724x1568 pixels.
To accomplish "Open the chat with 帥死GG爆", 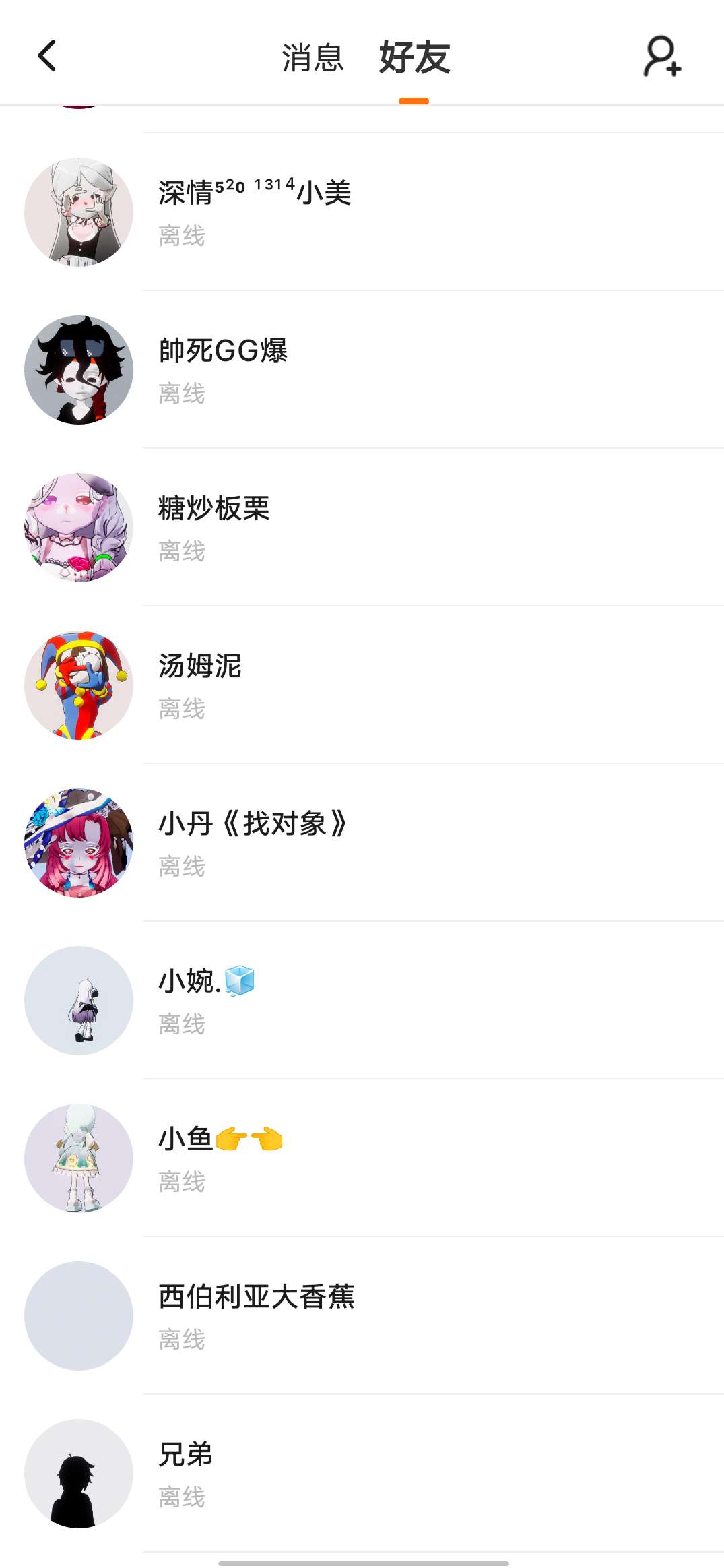I will (x=364, y=370).
